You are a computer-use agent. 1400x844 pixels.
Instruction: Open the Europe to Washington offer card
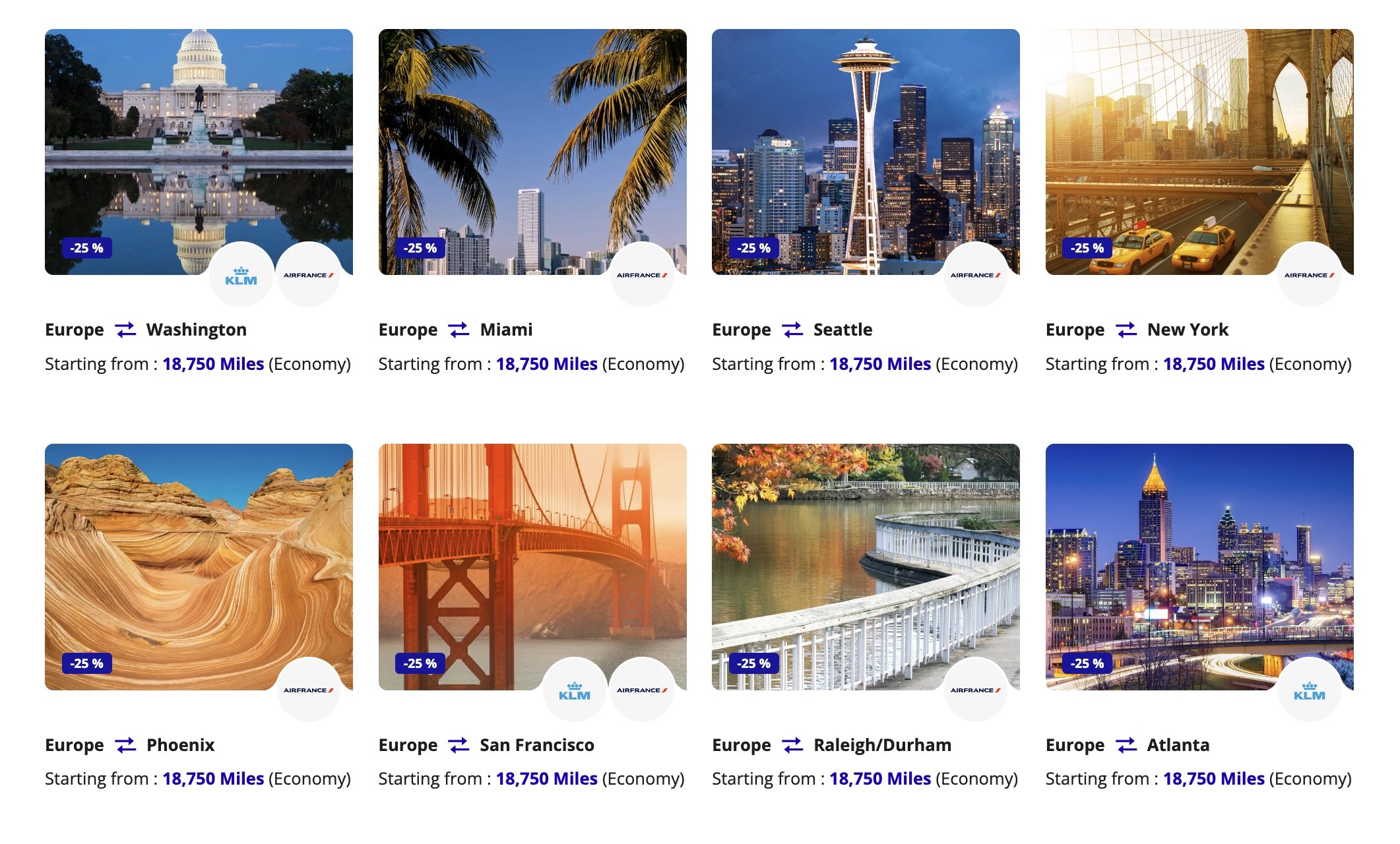coord(199,152)
